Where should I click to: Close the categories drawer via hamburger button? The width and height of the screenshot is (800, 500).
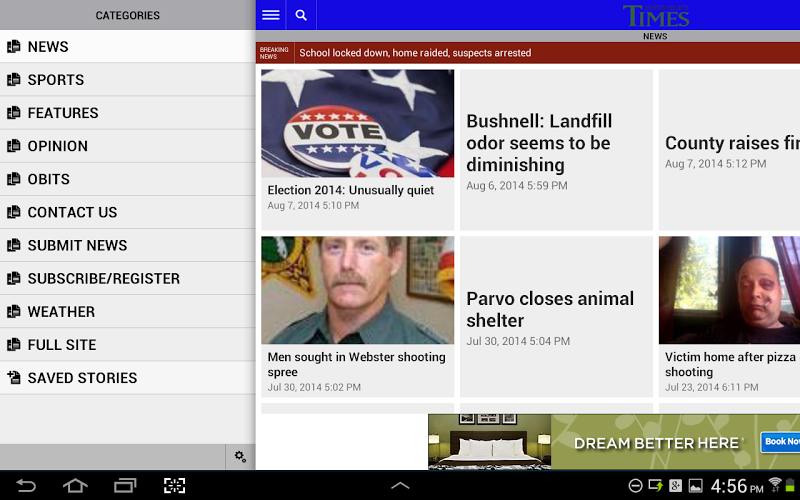pos(270,15)
